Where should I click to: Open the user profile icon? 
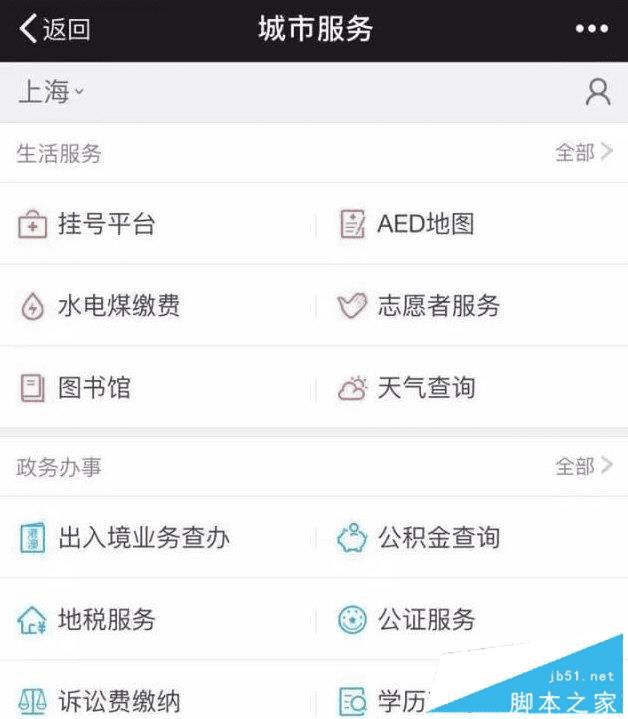click(x=597, y=93)
